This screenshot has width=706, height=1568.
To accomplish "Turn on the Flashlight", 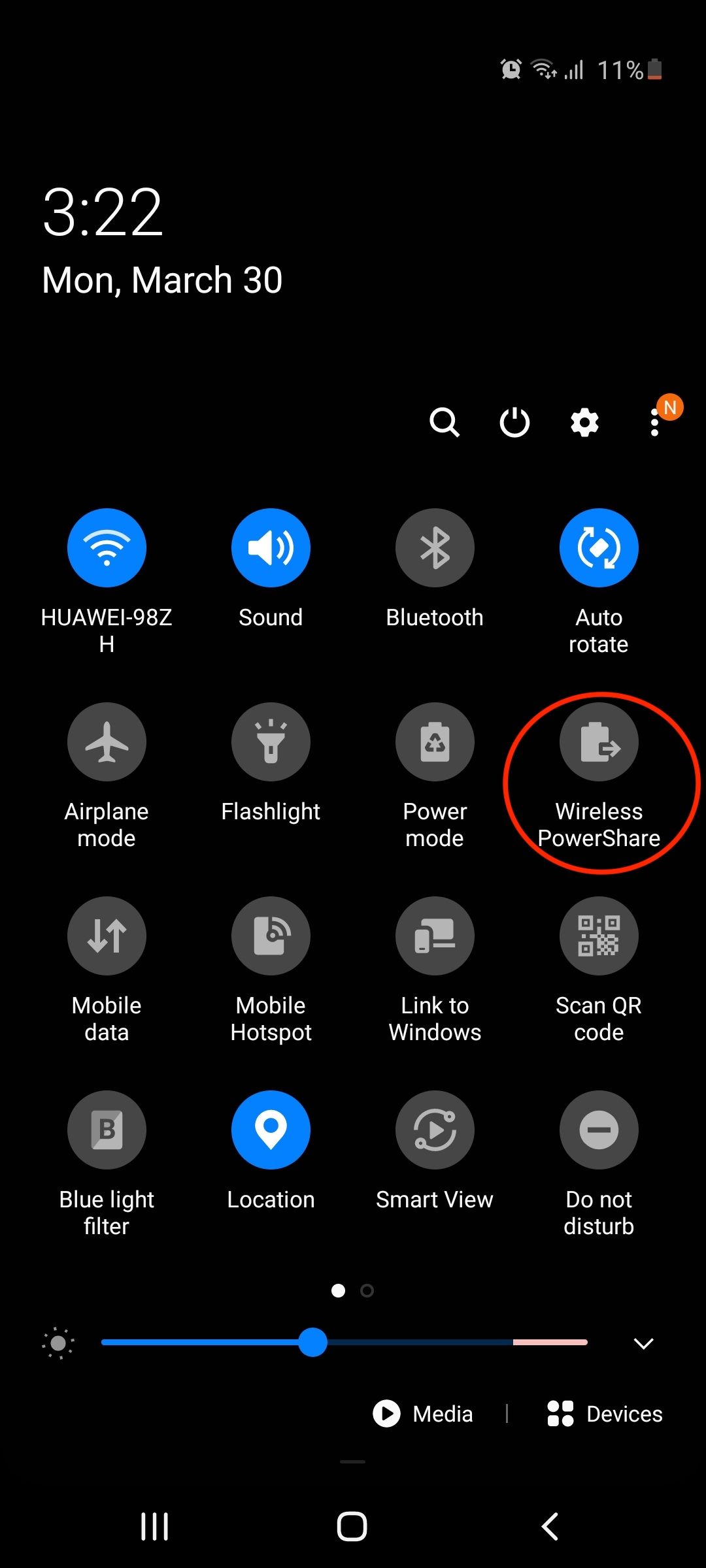I will point(271,742).
